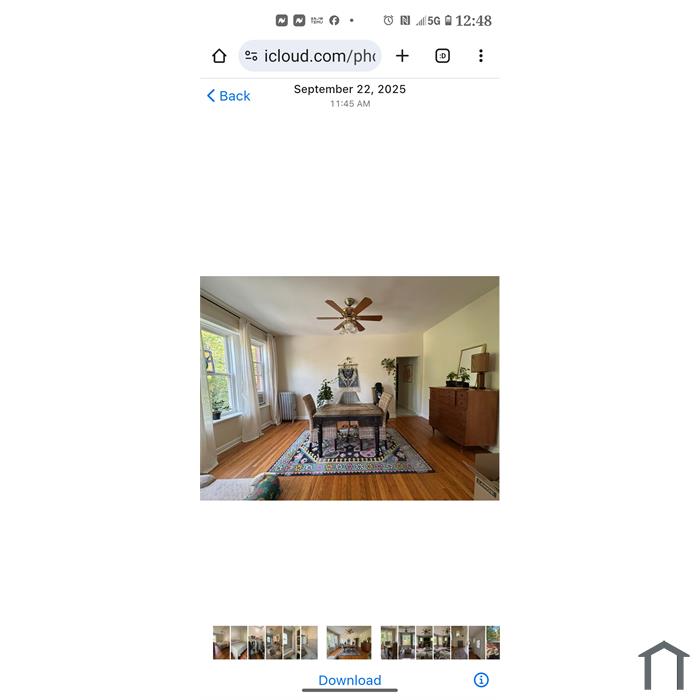Screen dimensions: 700x700
Task: Show photo info details
Action: pyautogui.click(x=481, y=680)
